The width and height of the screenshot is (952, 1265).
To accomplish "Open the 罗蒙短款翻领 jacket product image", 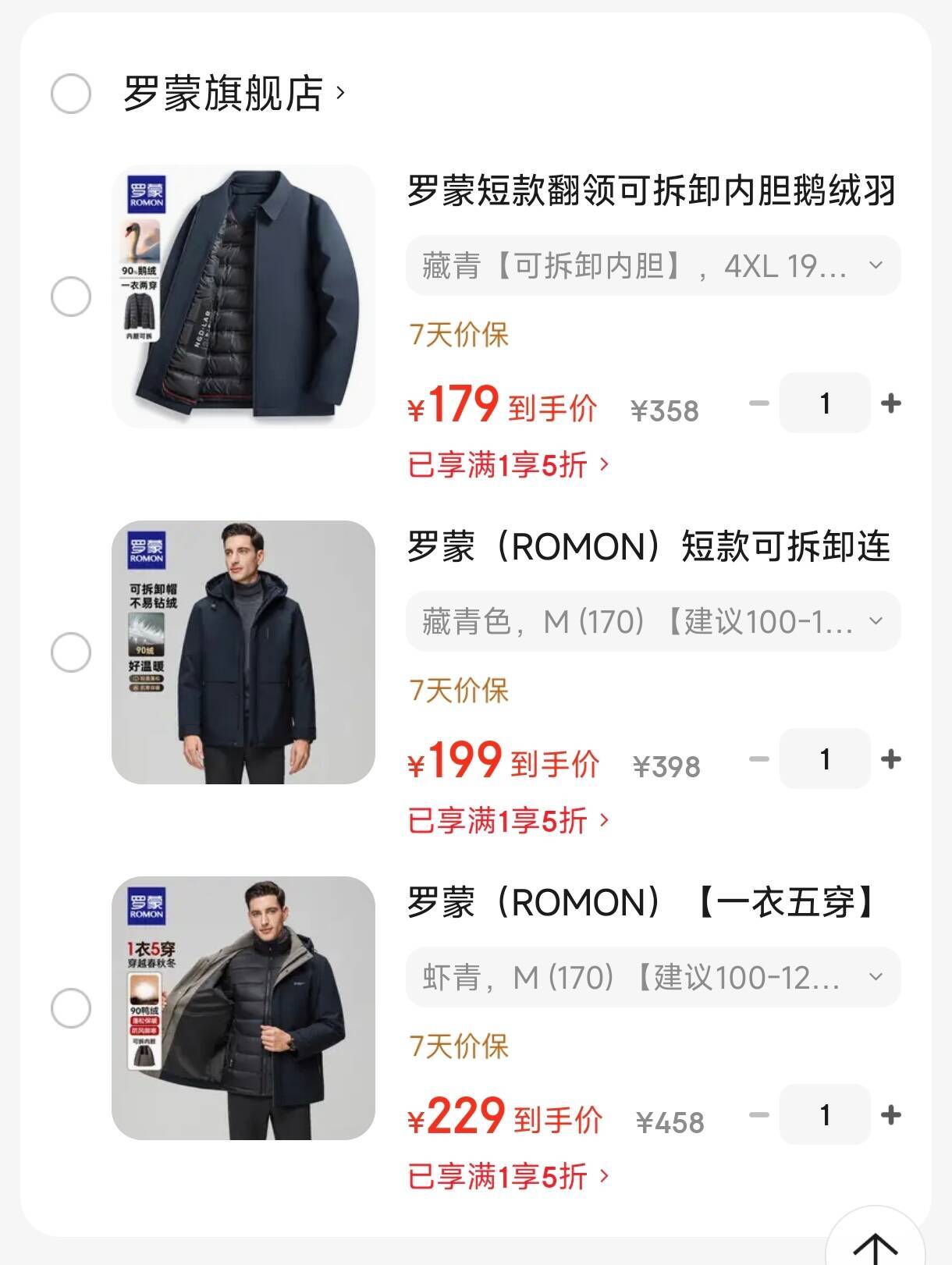I will (243, 297).
